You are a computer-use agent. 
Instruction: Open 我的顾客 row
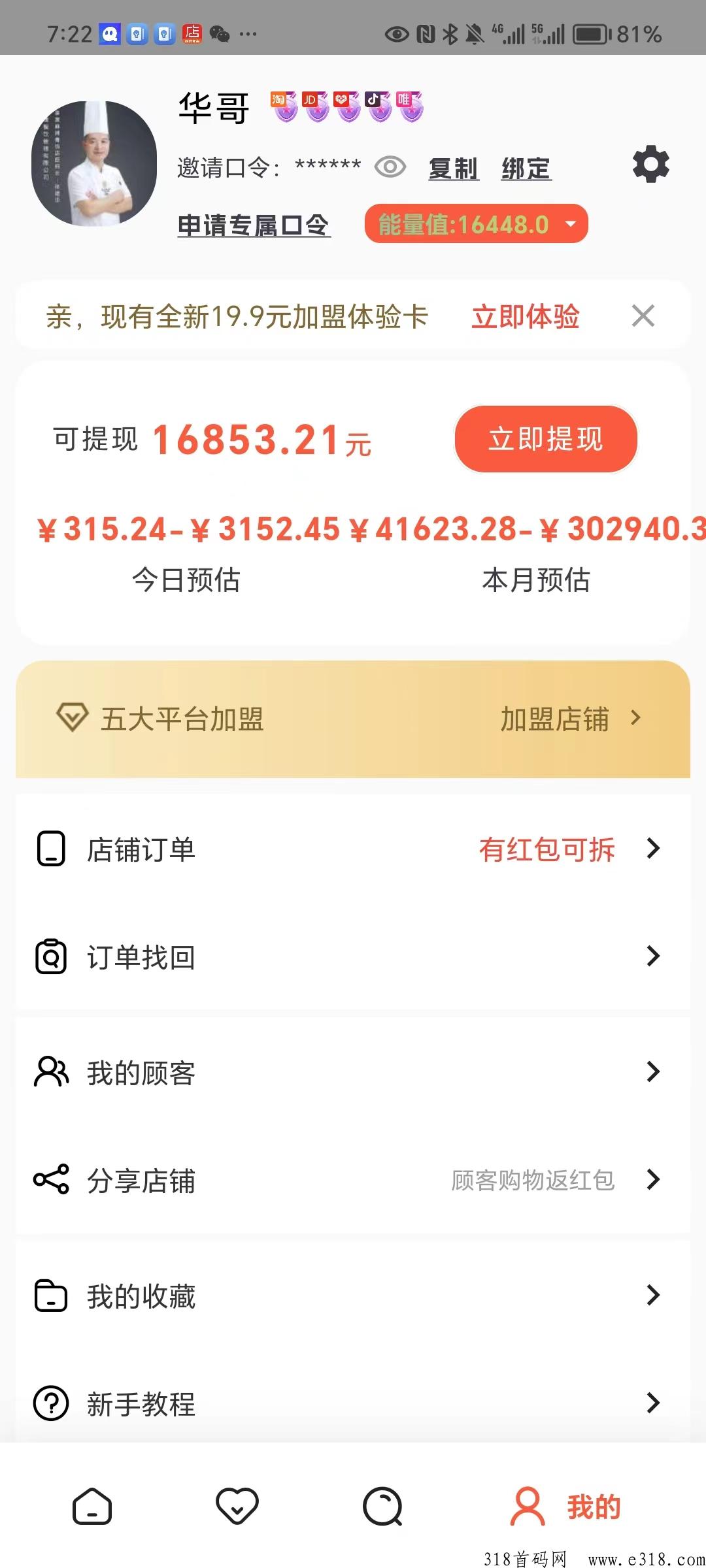click(353, 1072)
